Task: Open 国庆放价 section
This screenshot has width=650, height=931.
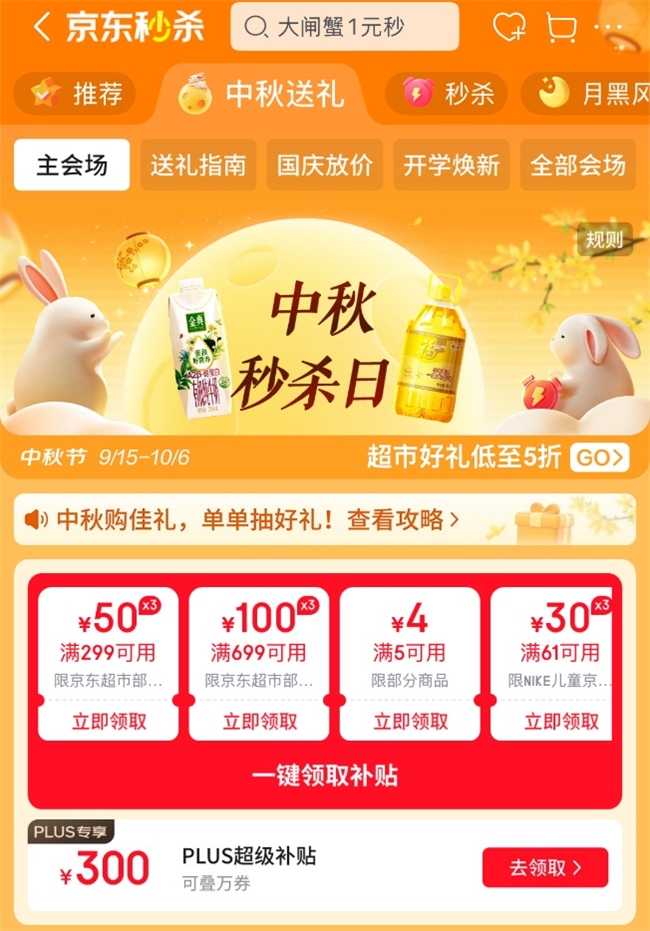Action: point(325,165)
